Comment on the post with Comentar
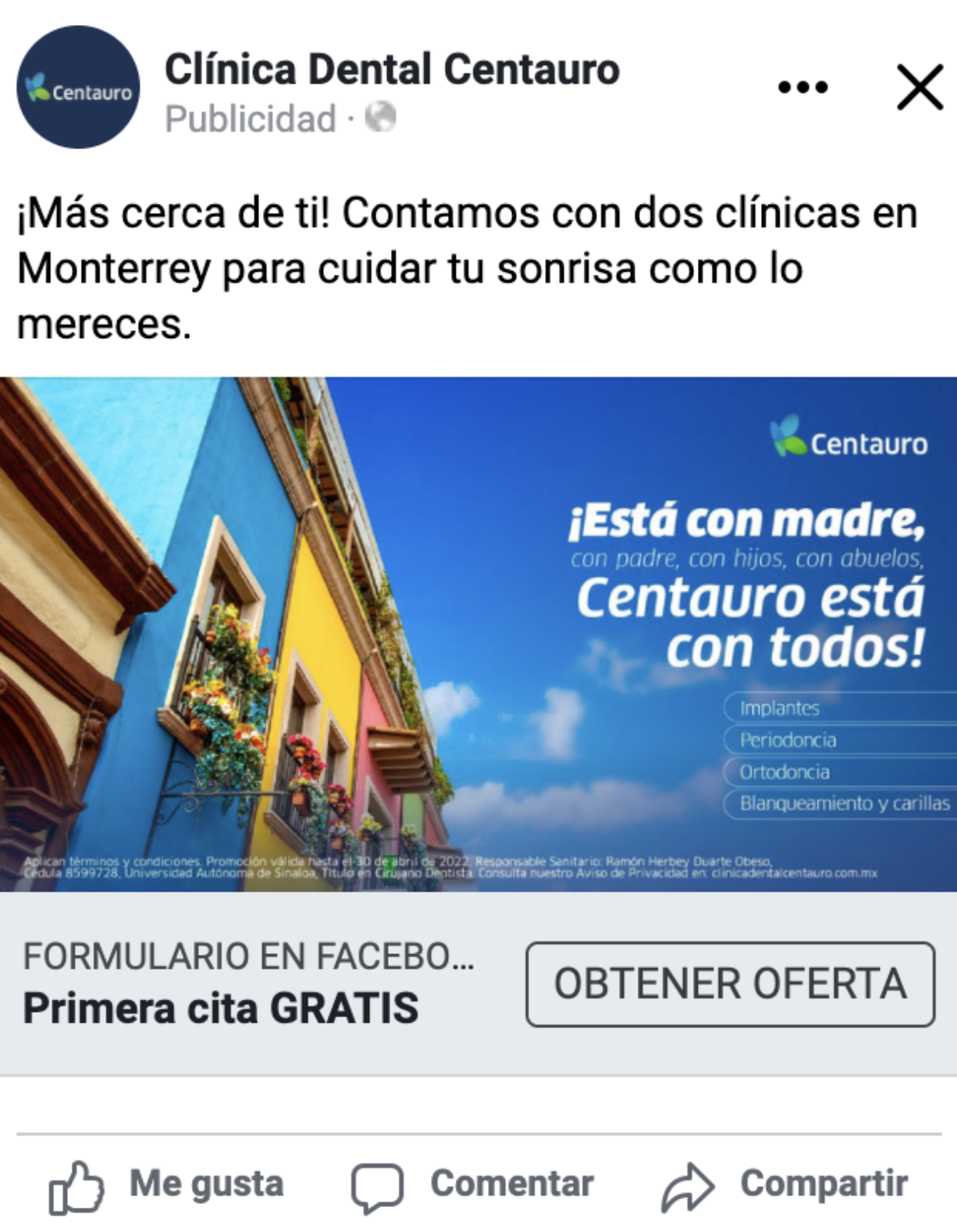Screen dimensions: 957x1232 pos(472,1184)
